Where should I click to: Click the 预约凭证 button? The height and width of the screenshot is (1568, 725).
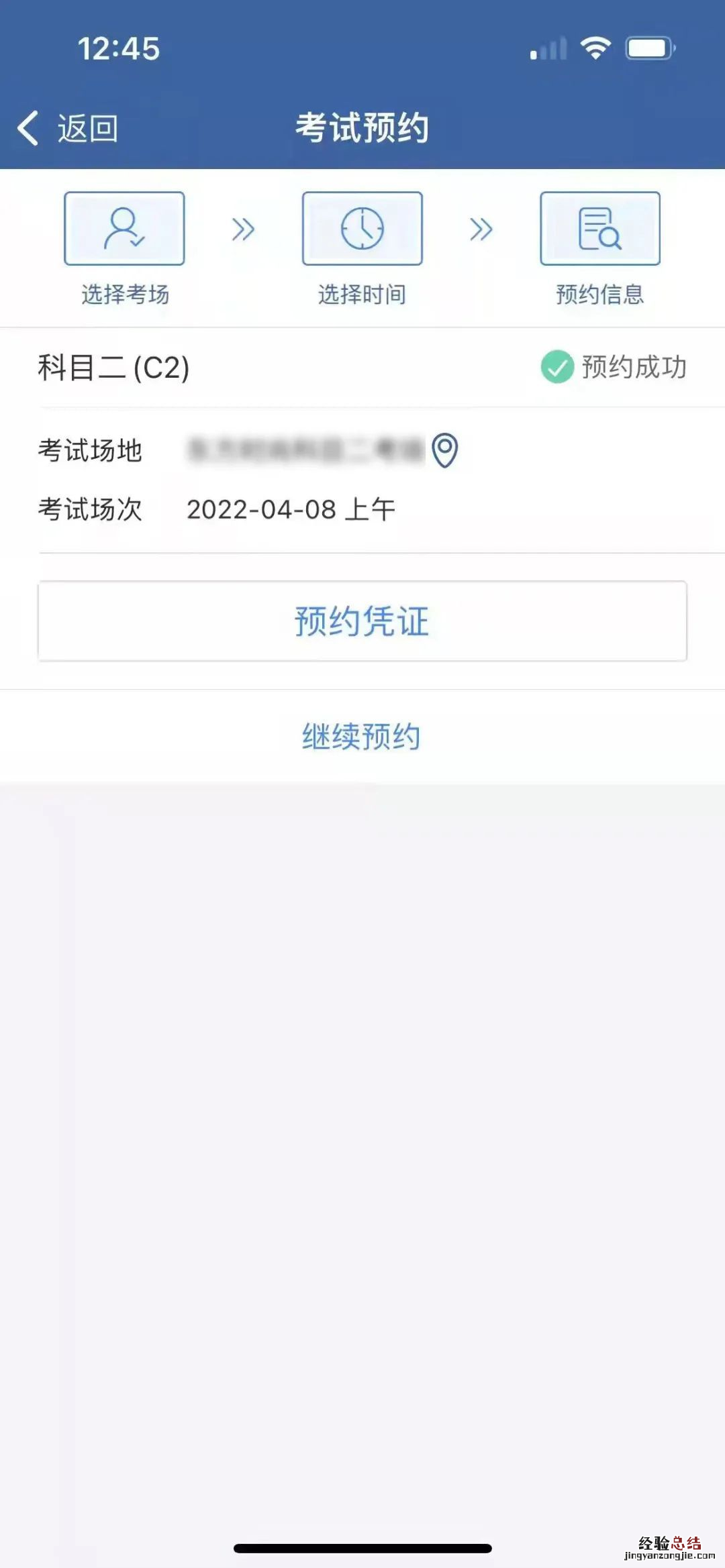click(x=362, y=621)
